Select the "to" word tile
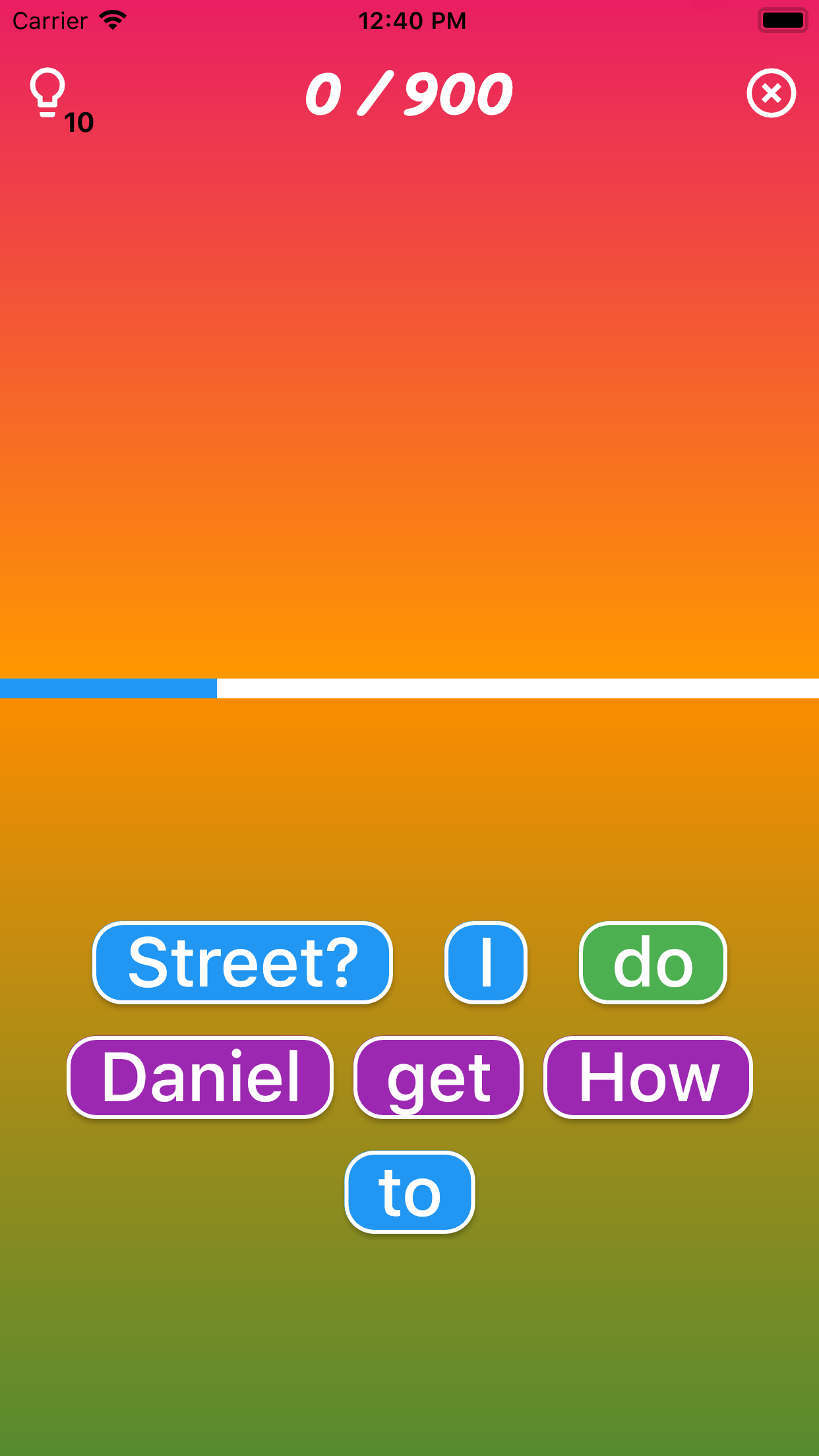 point(409,1192)
